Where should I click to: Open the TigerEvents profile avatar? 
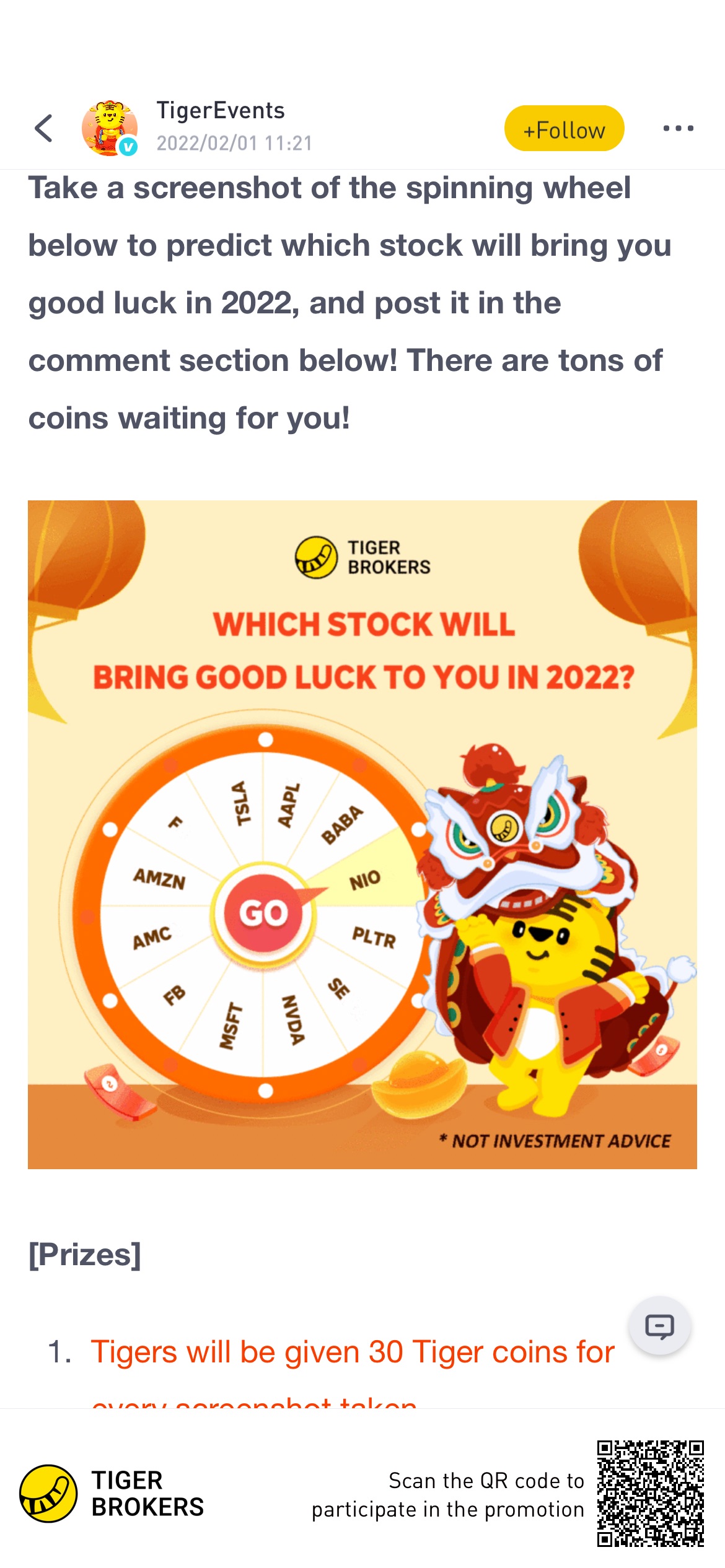click(x=110, y=128)
